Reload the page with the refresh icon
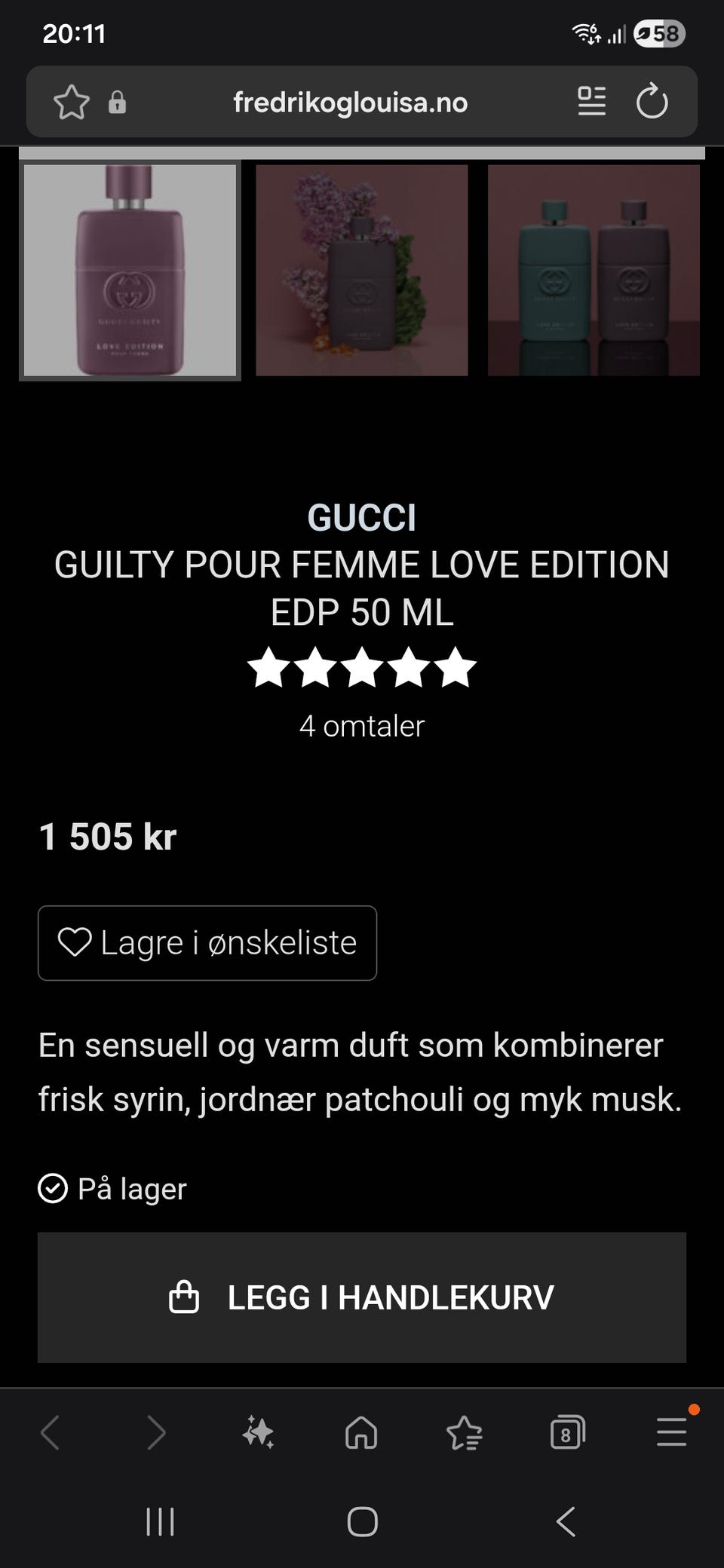The width and height of the screenshot is (724, 1568). (x=653, y=102)
